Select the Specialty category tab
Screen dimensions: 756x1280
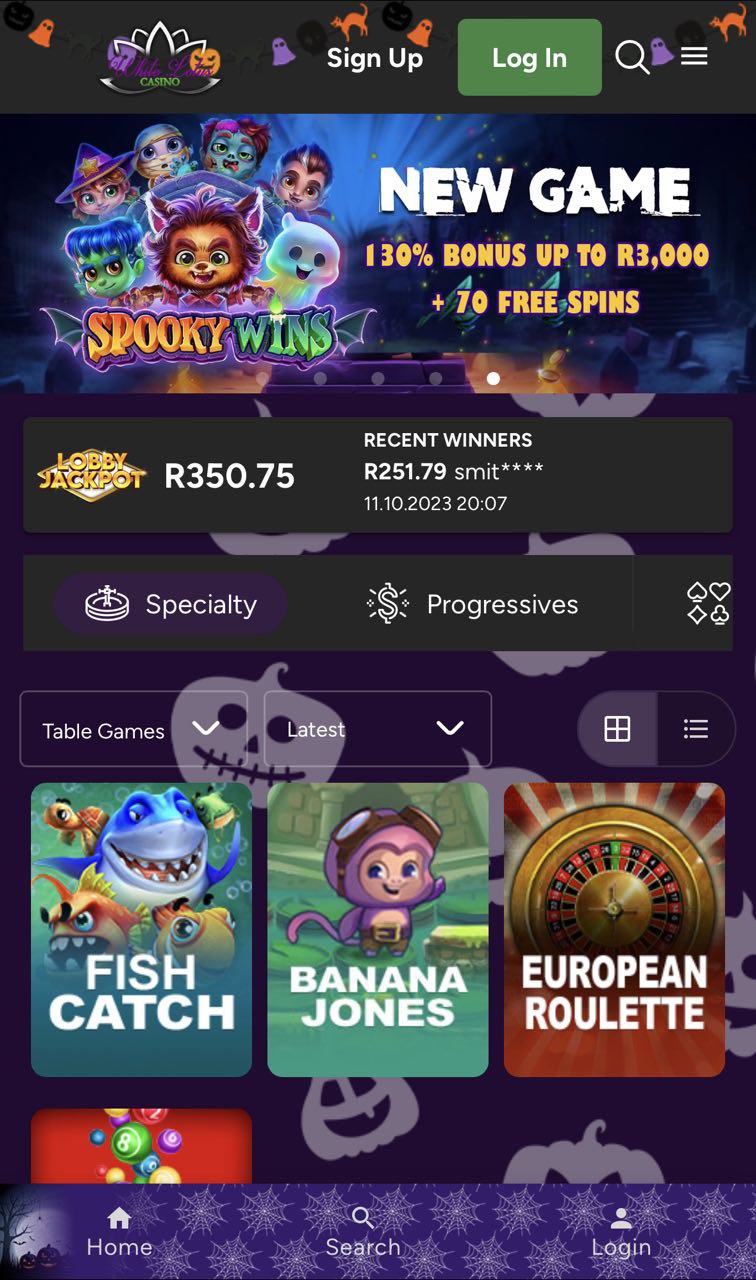(x=170, y=604)
